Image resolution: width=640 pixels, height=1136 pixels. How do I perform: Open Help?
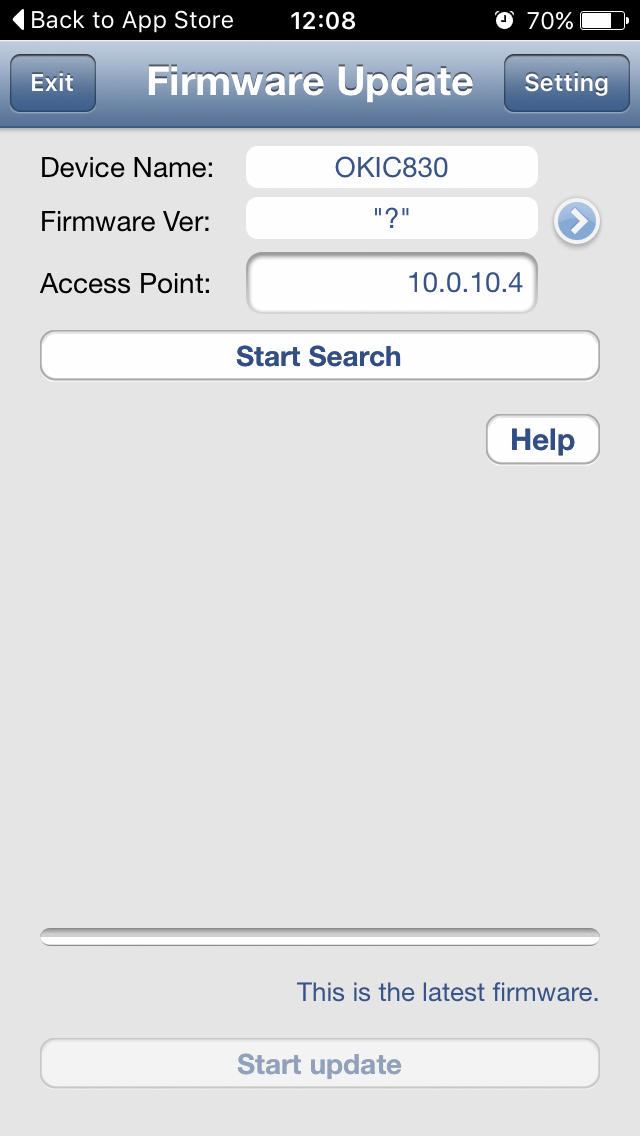[543, 439]
